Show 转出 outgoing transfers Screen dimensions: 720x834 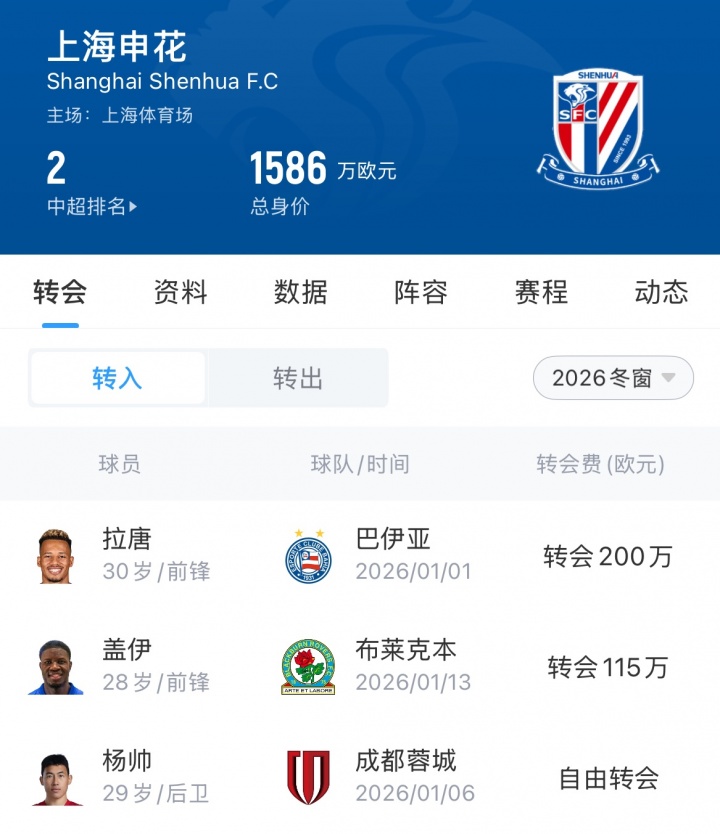click(297, 378)
